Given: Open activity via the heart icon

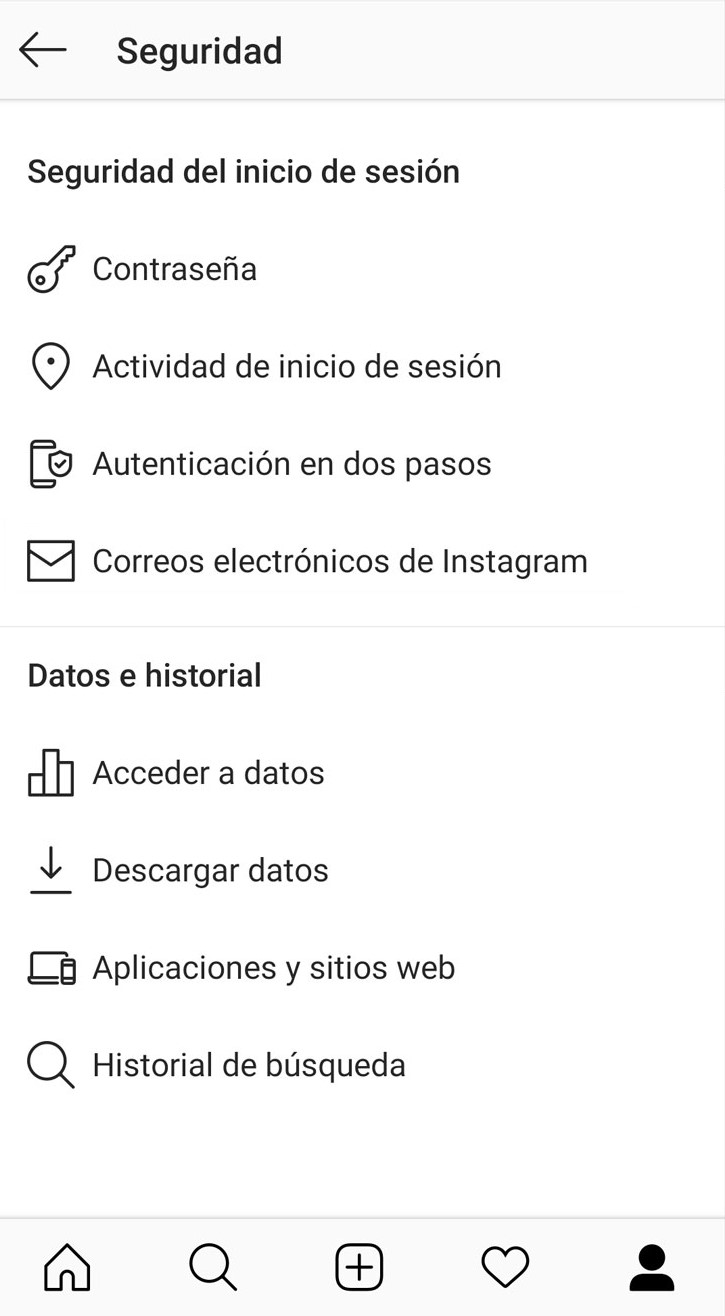Looking at the screenshot, I should point(505,1266).
